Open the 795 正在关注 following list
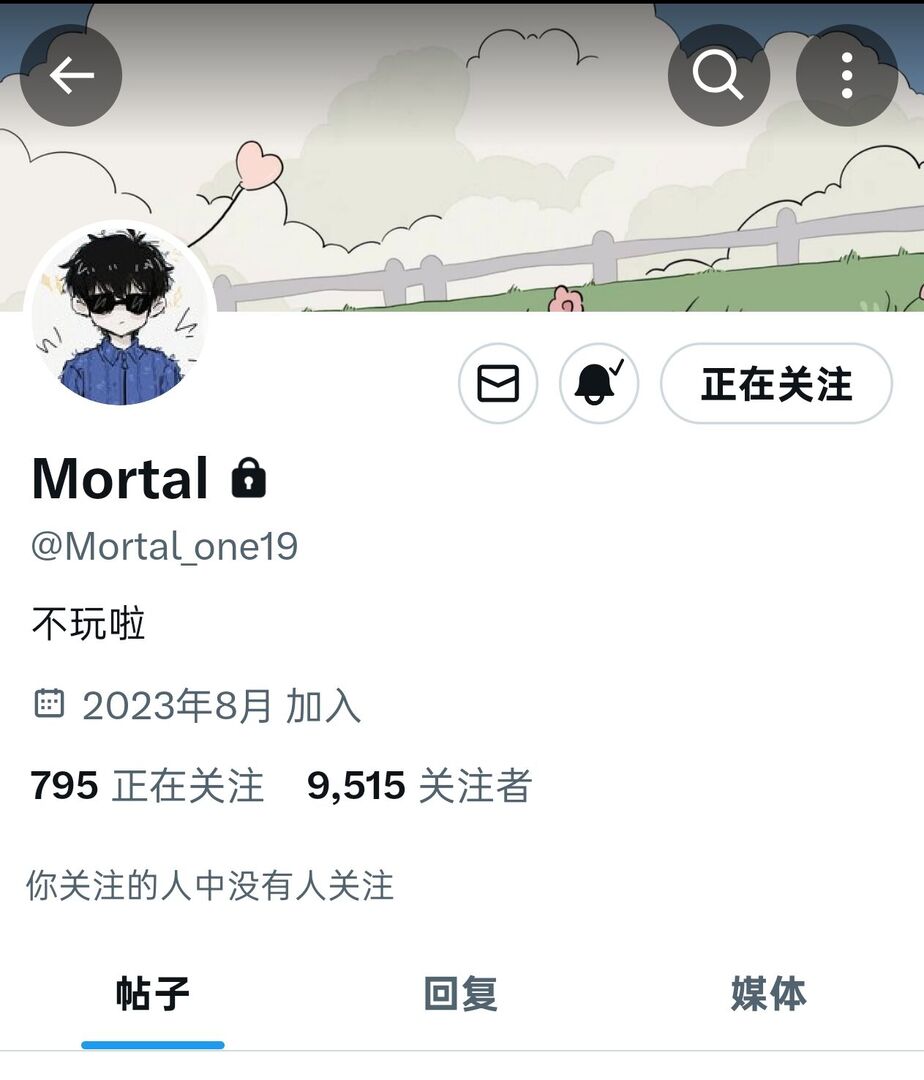This screenshot has width=924, height=1080. pyautogui.click(x=147, y=786)
